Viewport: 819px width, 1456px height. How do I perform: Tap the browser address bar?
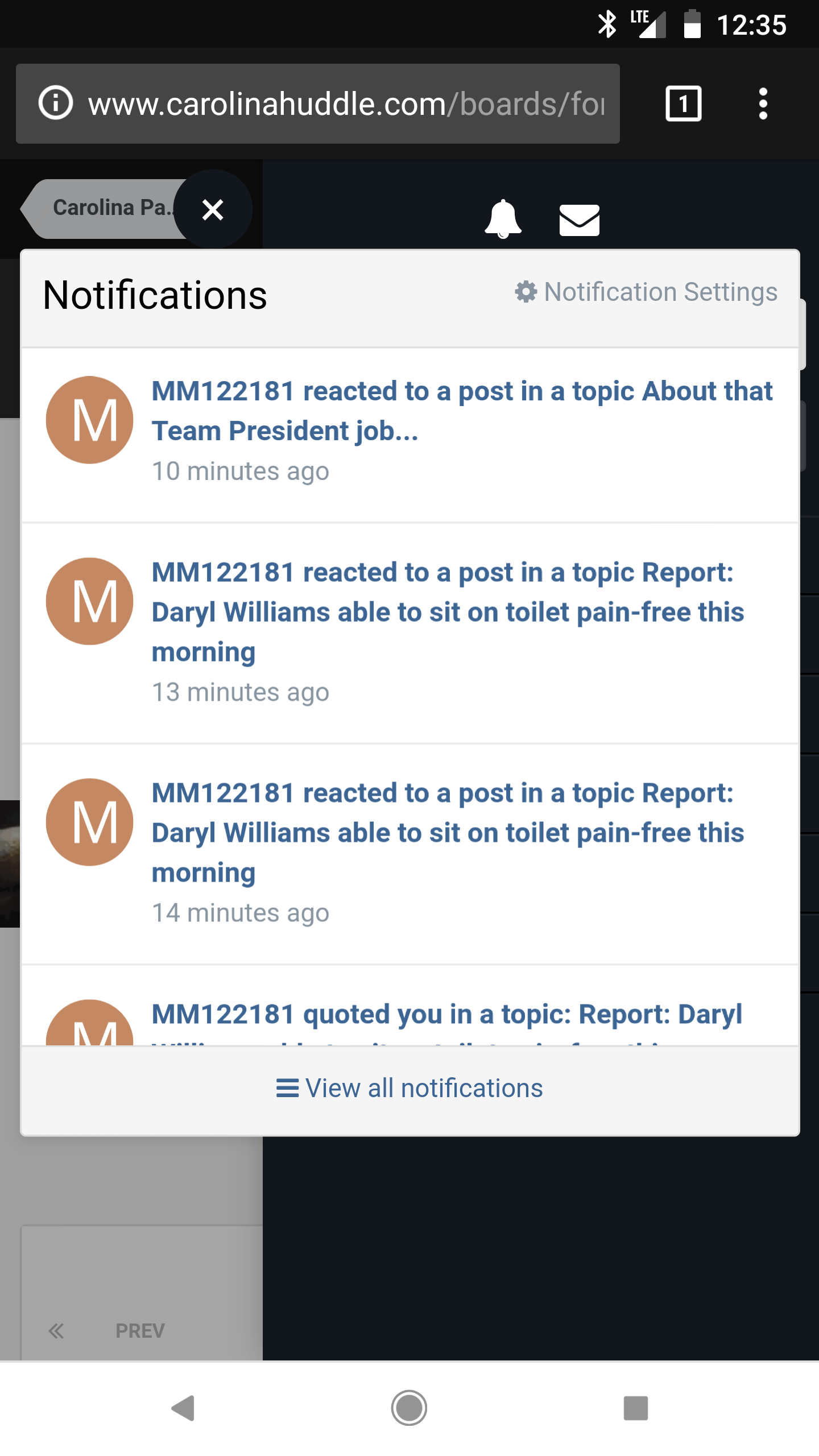pos(317,104)
